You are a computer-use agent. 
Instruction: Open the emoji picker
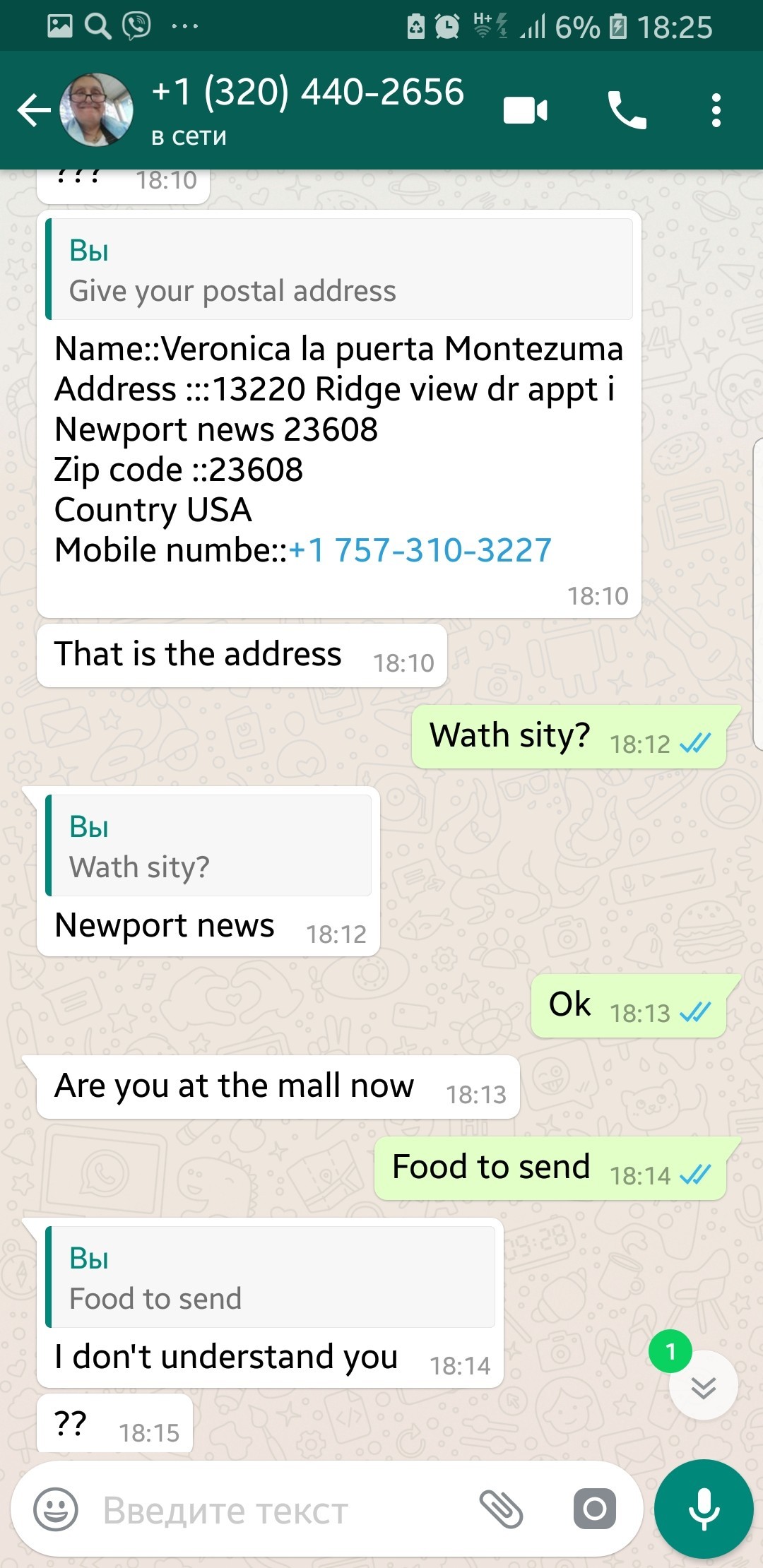point(56,1510)
